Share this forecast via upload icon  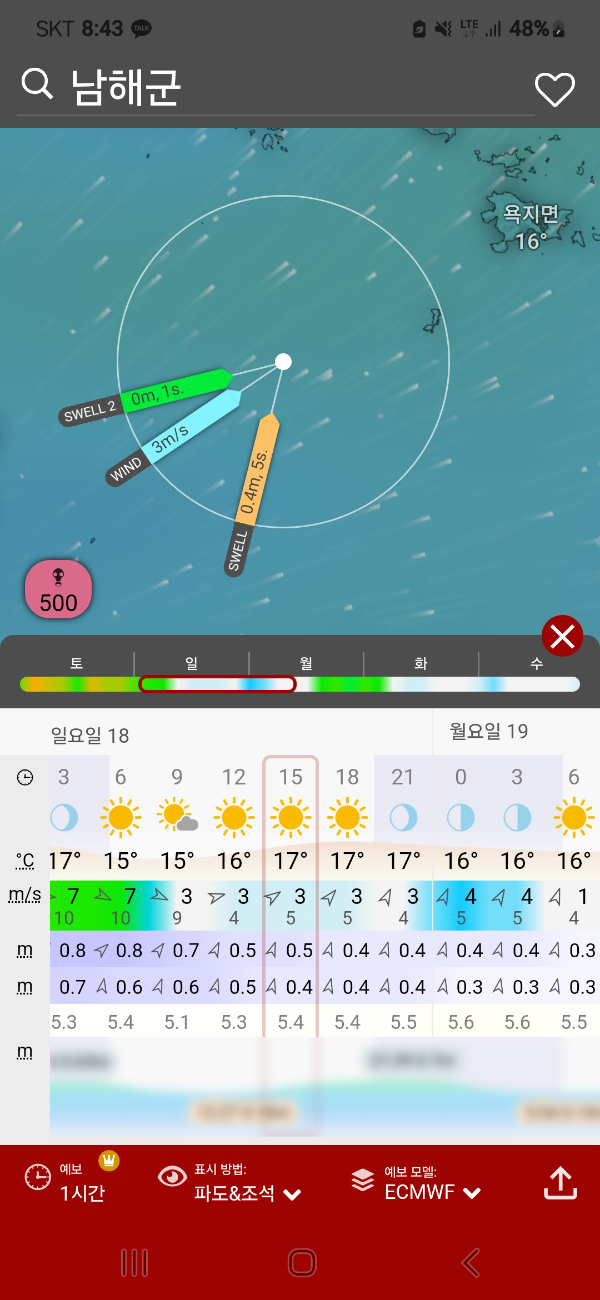pos(560,1183)
